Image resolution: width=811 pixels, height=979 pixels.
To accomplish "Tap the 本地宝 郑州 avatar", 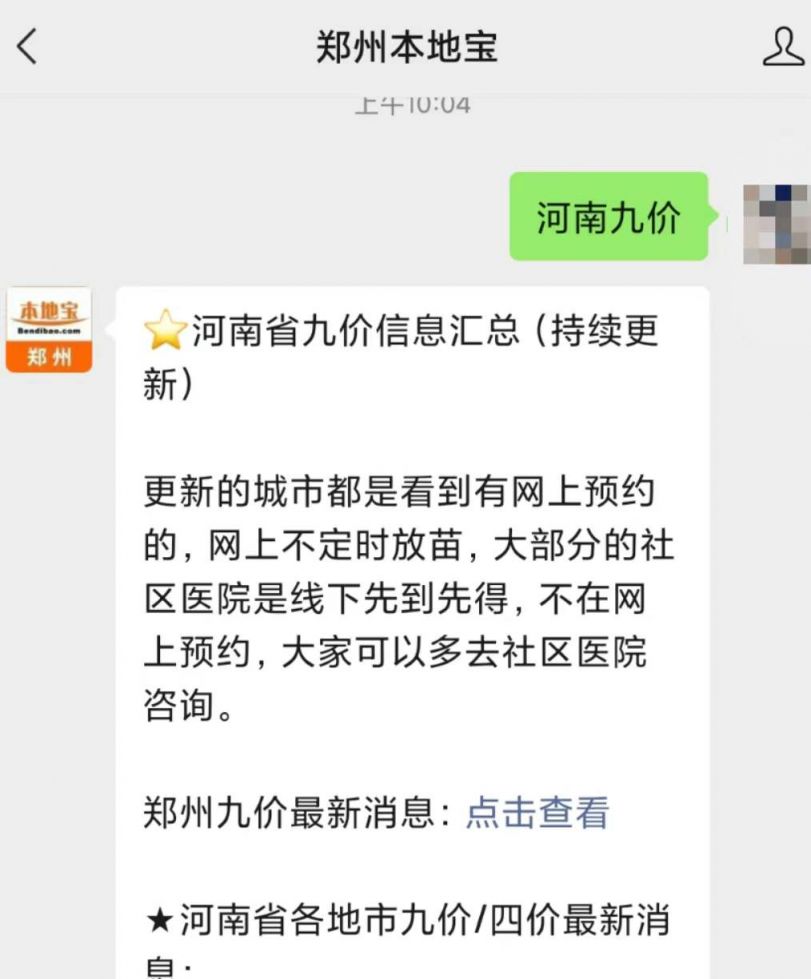I will 49,330.
